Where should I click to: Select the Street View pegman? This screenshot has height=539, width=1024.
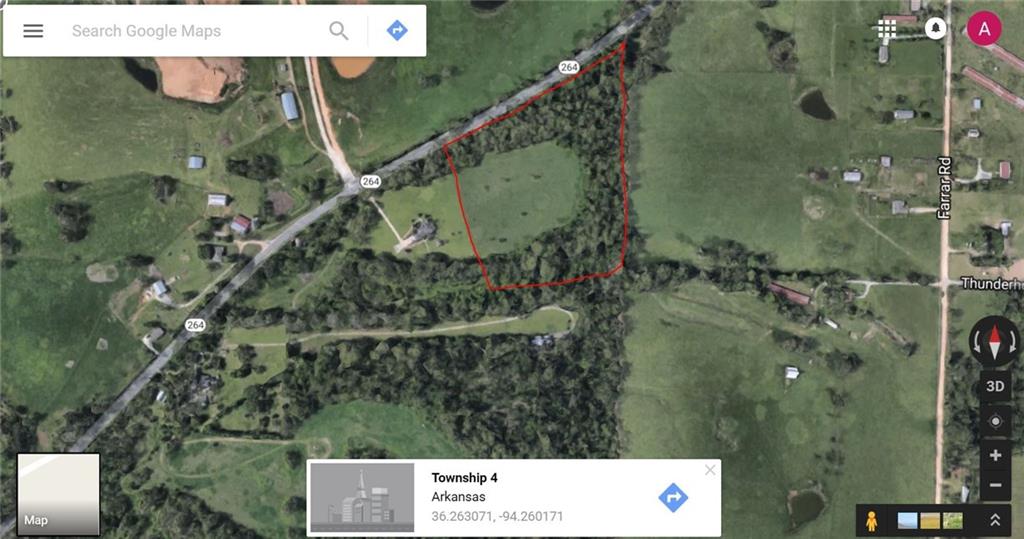[x=871, y=520]
